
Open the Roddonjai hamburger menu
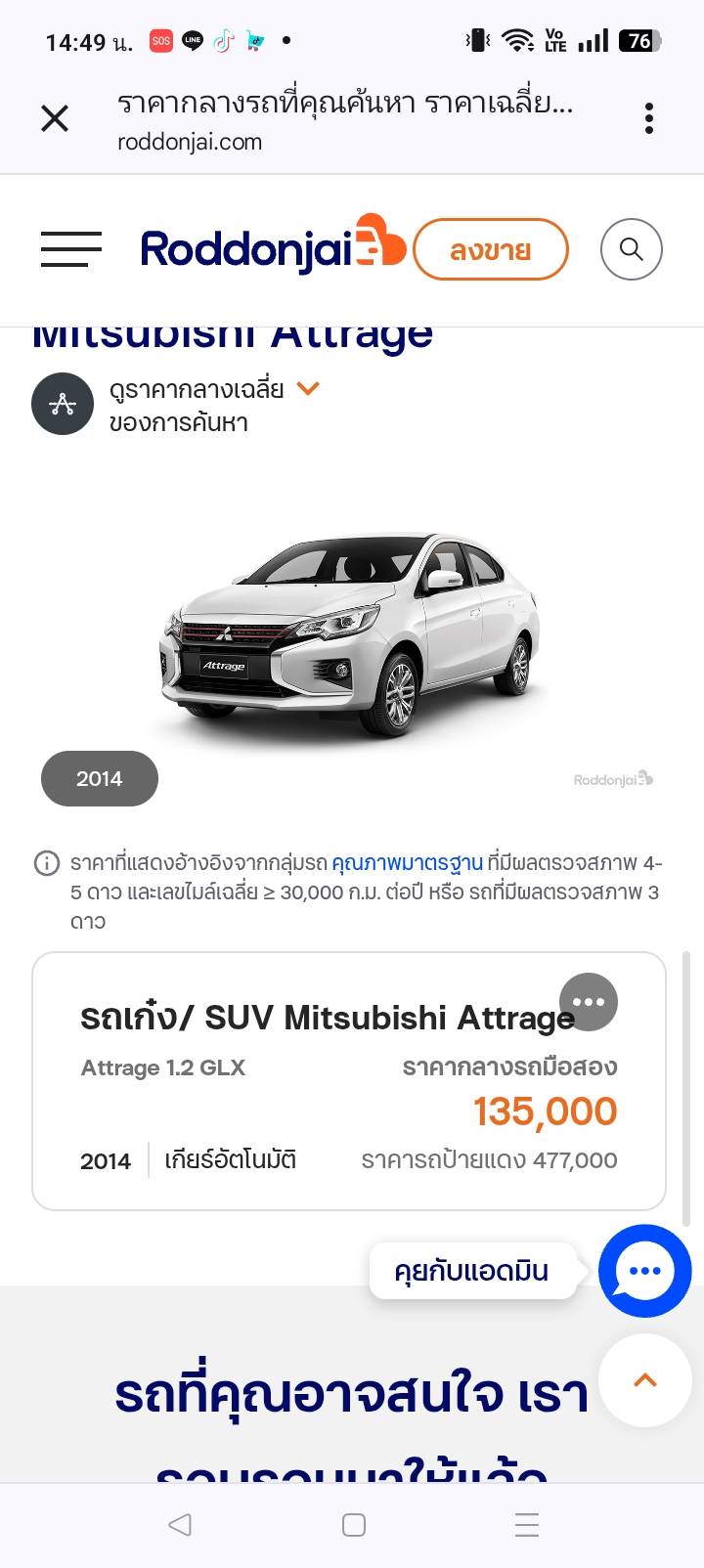pyautogui.click(x=71, y=249)
